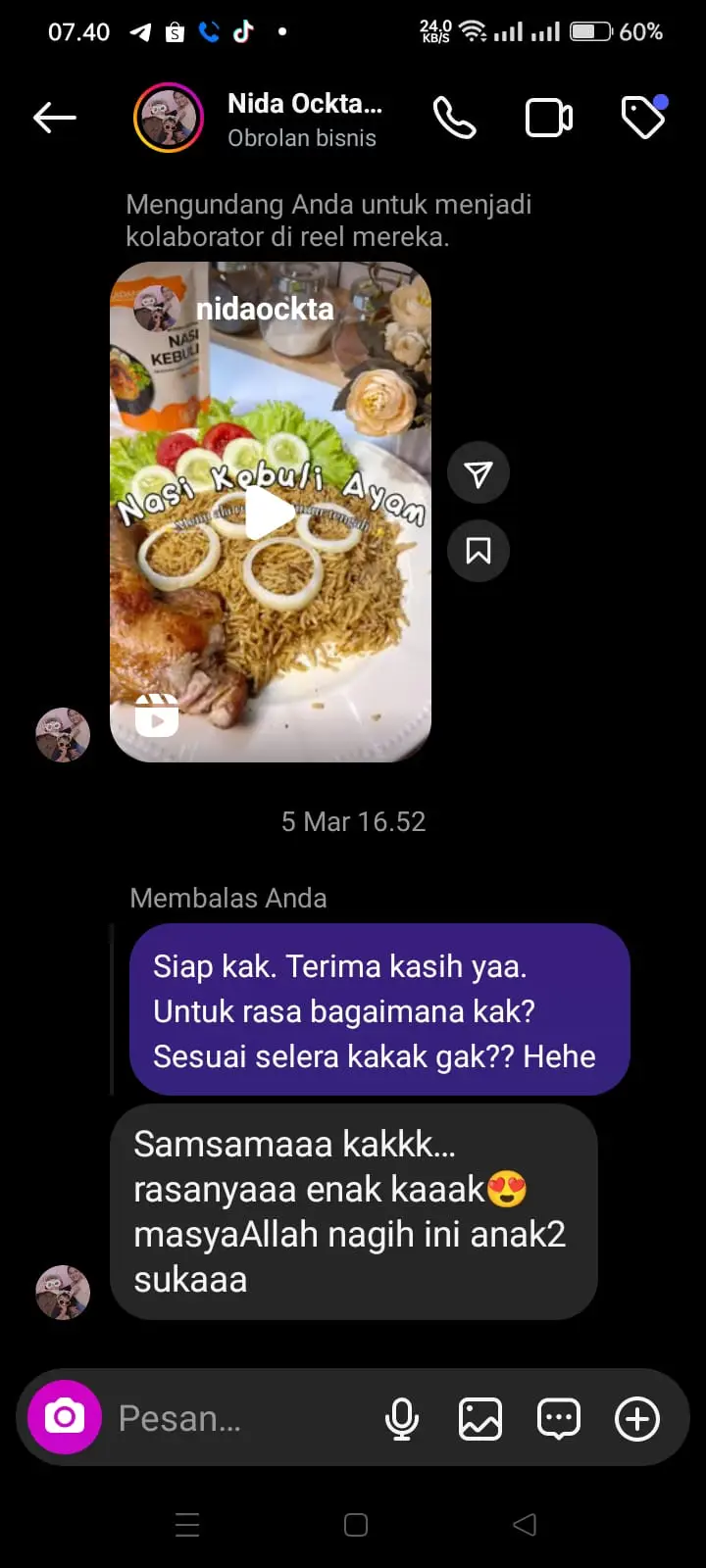
Task: Forward the shared reel
Action: click(479, 474)
